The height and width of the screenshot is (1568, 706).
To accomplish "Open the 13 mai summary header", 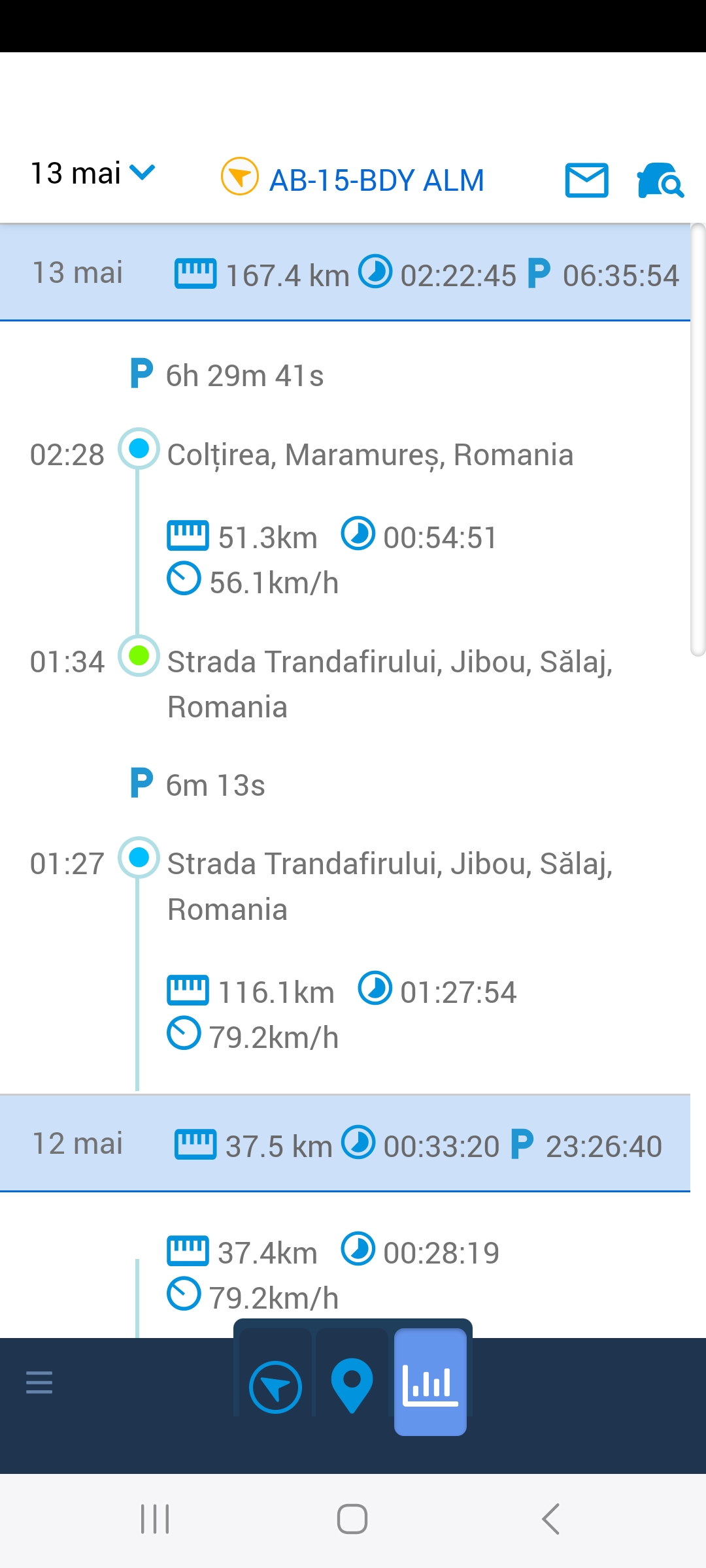I will (345, 272).
